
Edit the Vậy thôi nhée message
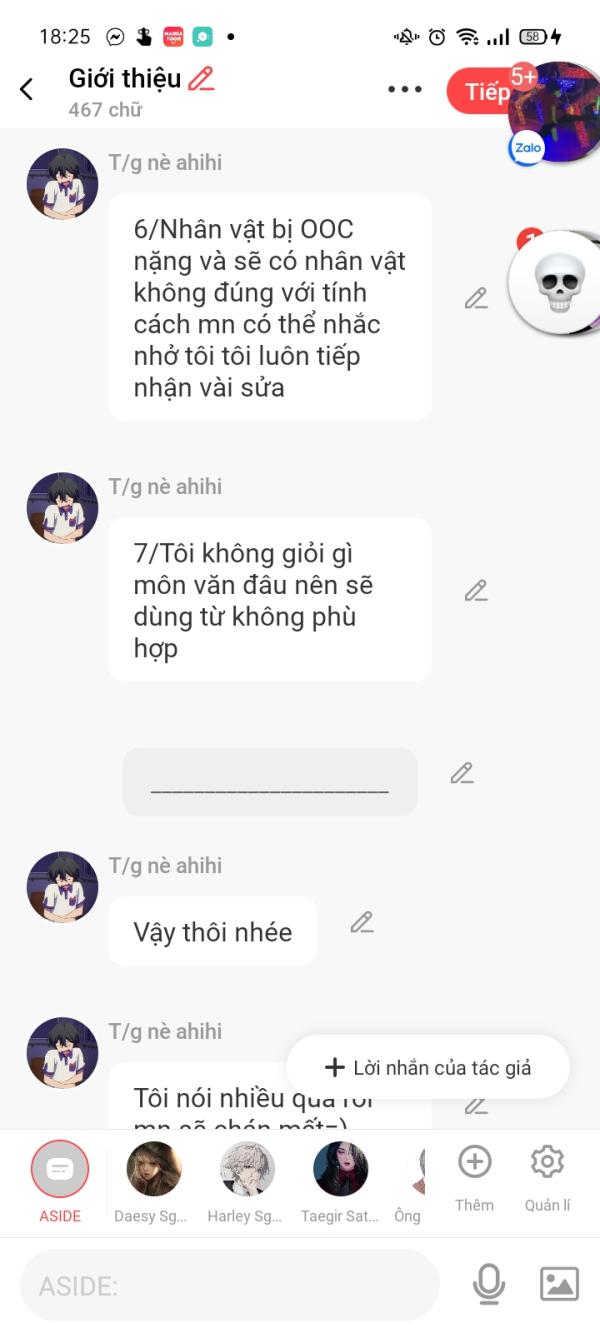362,923
